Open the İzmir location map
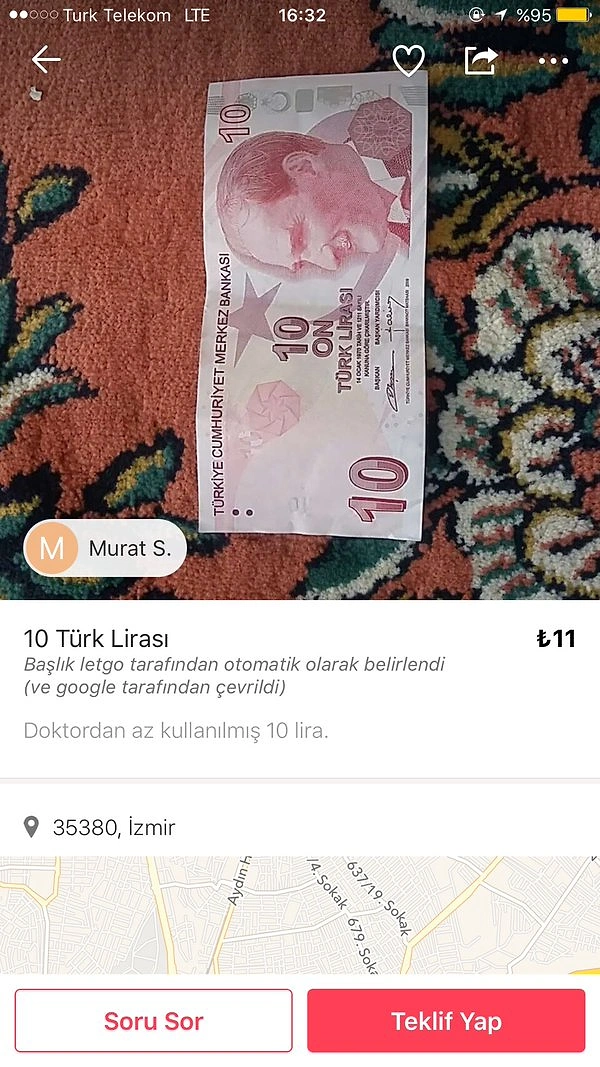Screen dimensions: 600x1067 (x=300, y=914)
